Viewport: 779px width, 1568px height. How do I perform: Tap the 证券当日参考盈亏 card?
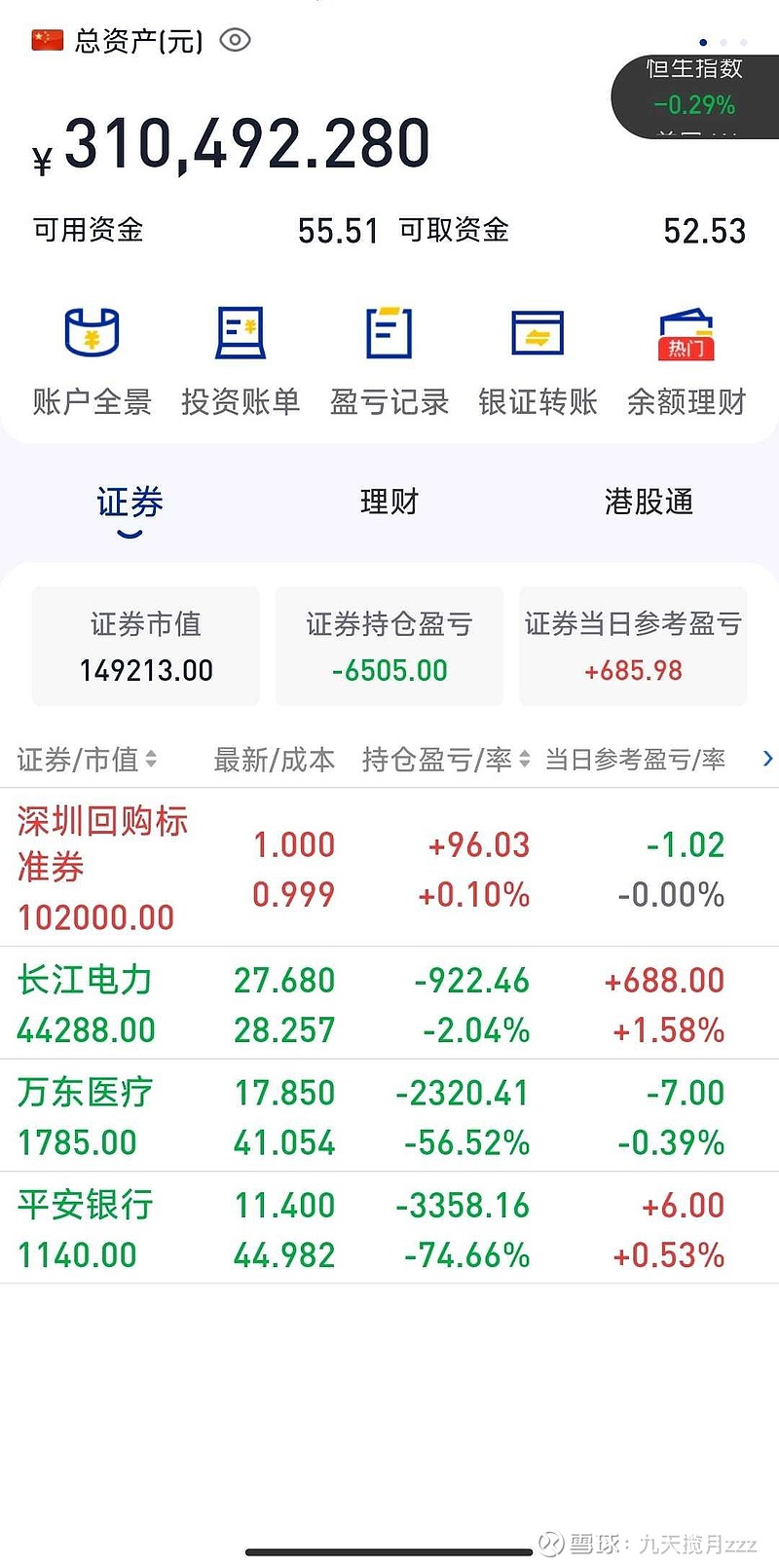click(x=633, y=646)
